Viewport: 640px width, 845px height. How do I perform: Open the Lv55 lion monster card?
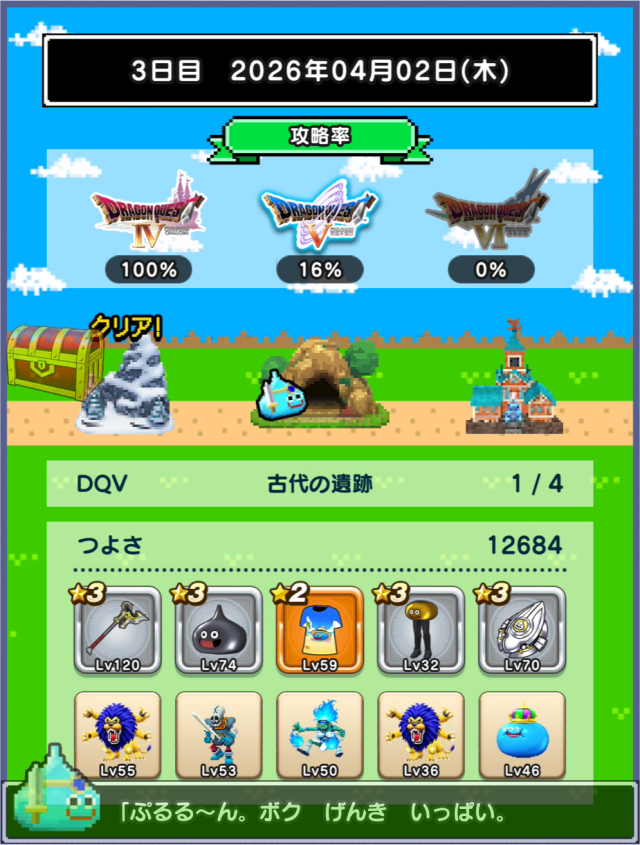117,734
